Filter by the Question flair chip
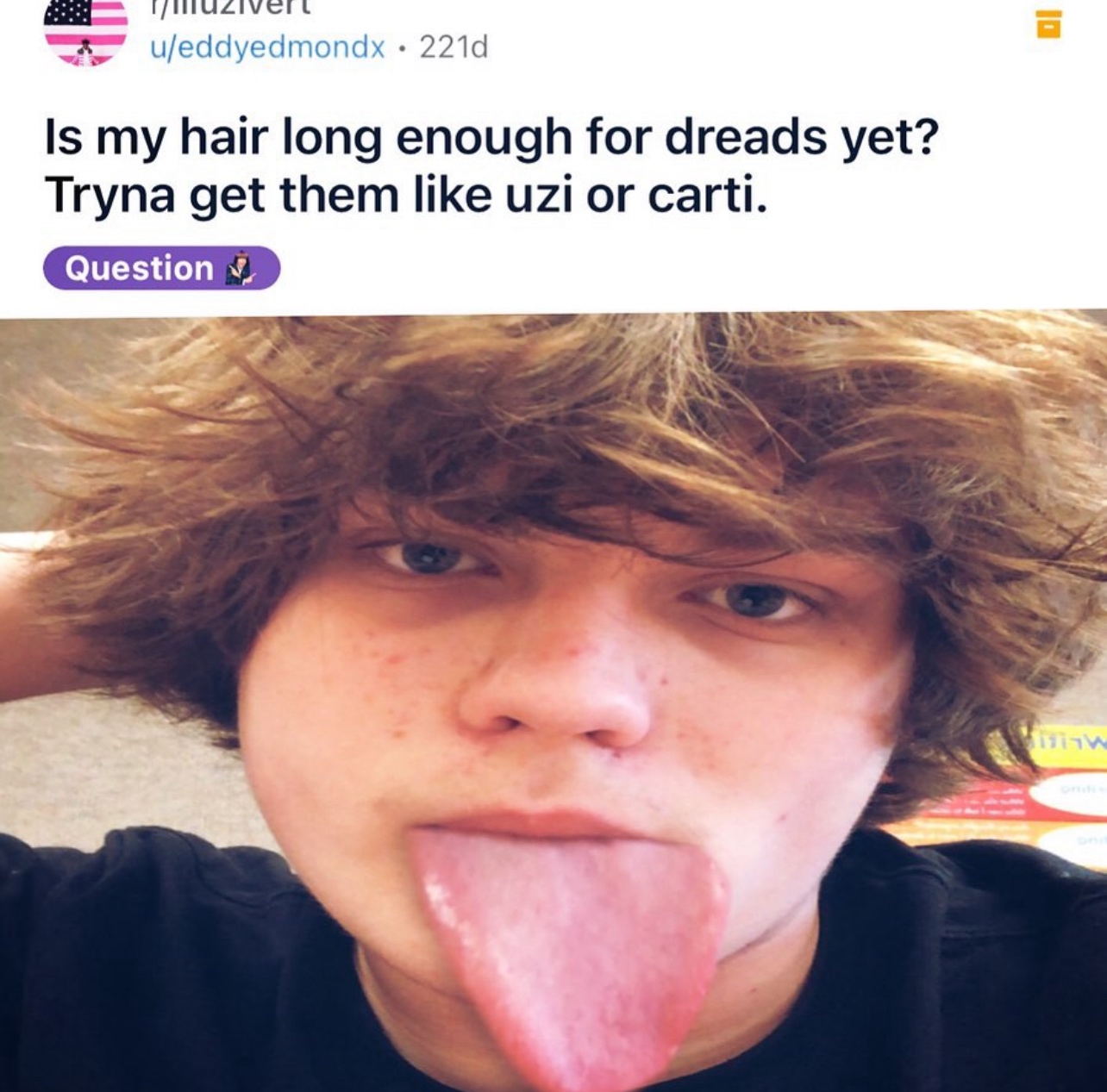This screenshot has height=1092, width=1107. coord(161,268)
